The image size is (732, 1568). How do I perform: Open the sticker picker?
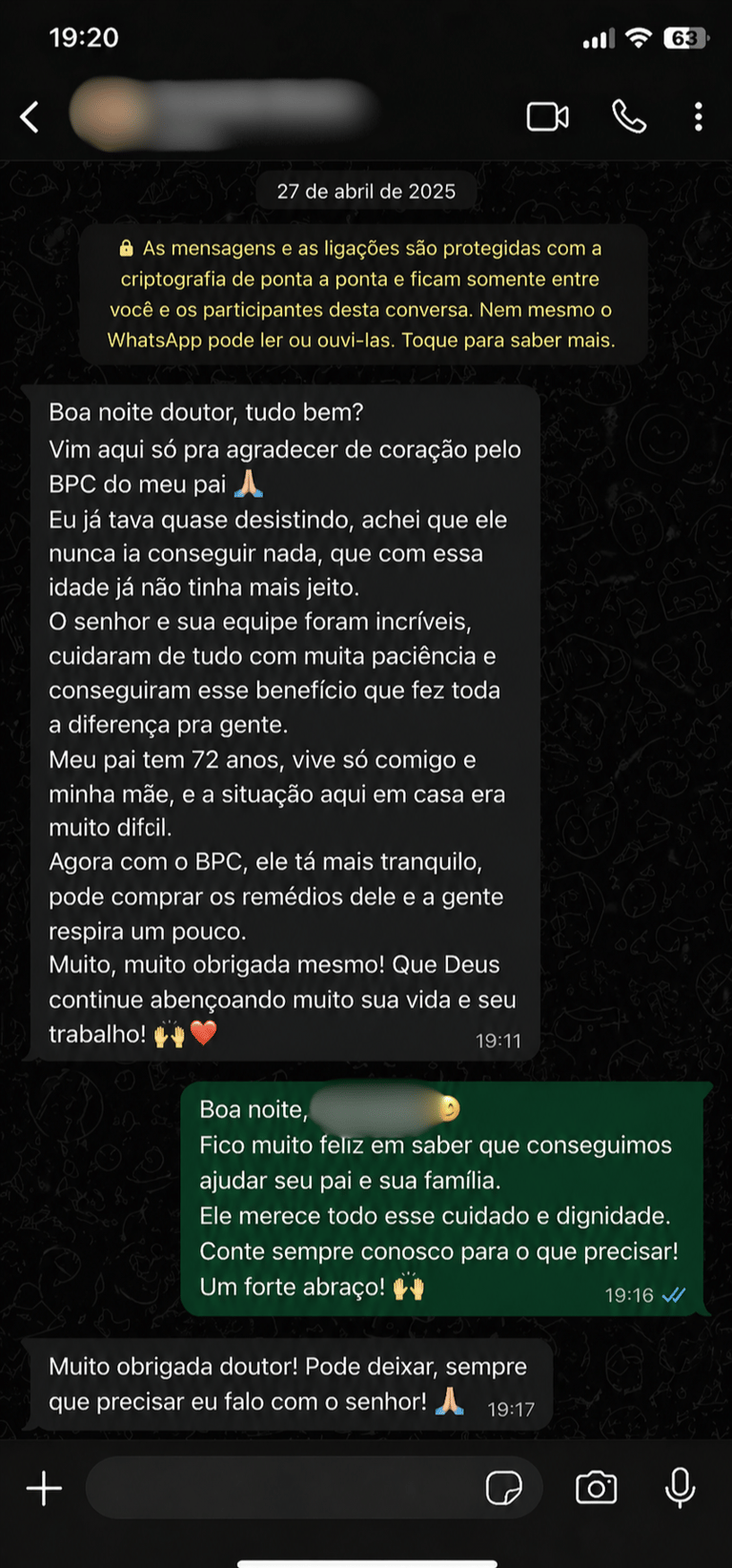pyautogui.click(x=503, y=1488)
